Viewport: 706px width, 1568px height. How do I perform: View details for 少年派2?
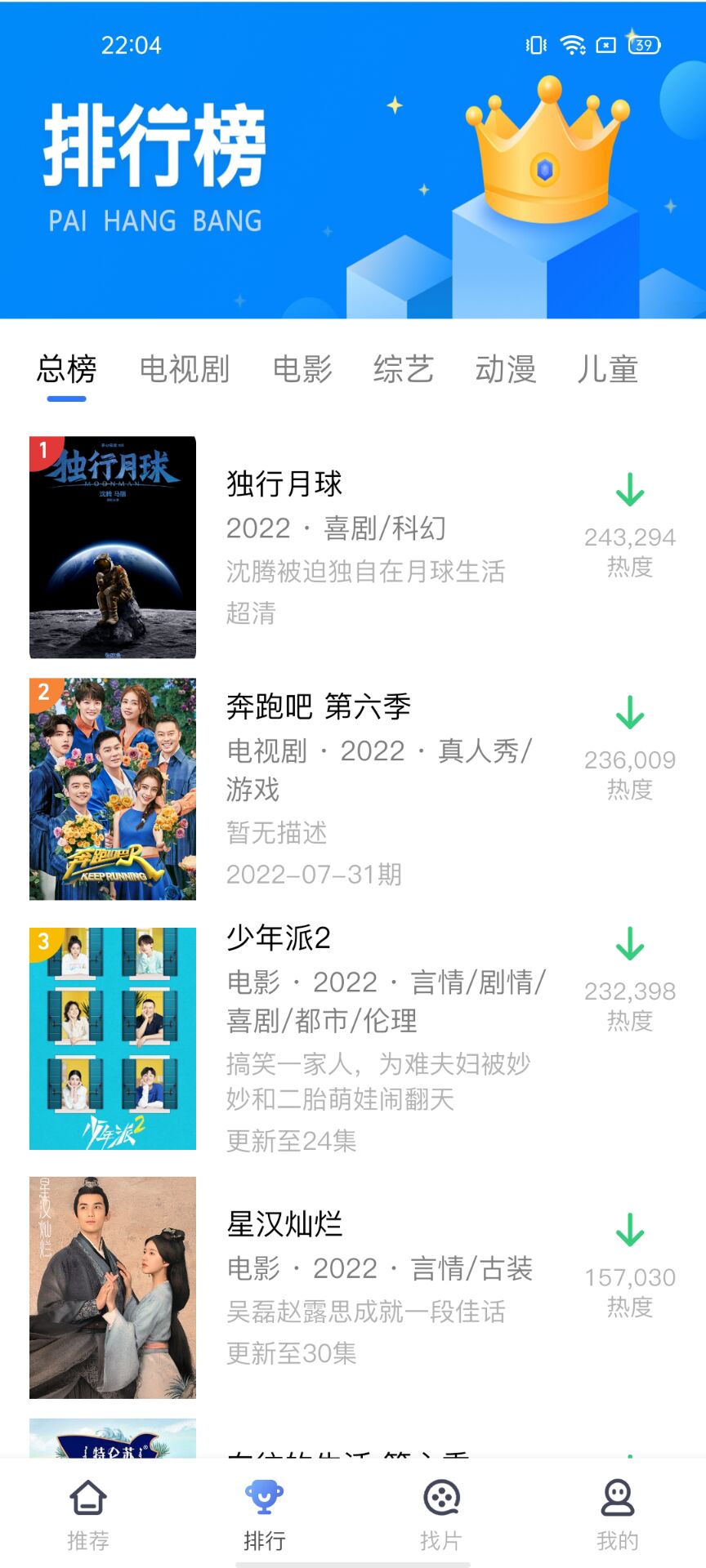point(353,1039)
